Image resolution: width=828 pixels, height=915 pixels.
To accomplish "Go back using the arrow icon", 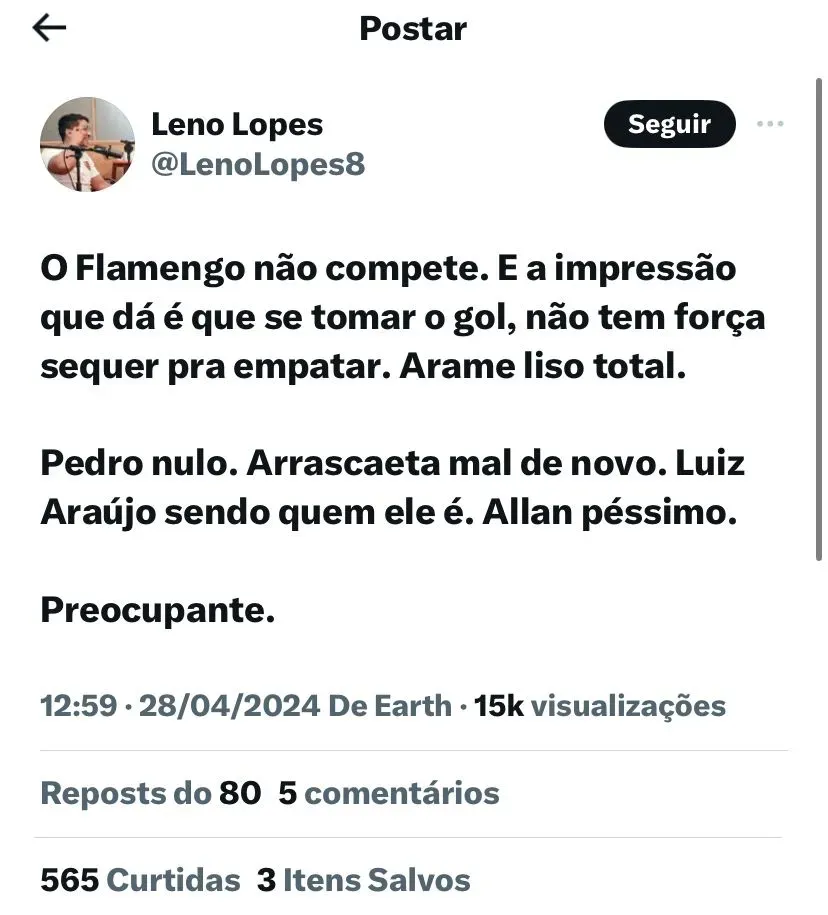I will 49,28.
